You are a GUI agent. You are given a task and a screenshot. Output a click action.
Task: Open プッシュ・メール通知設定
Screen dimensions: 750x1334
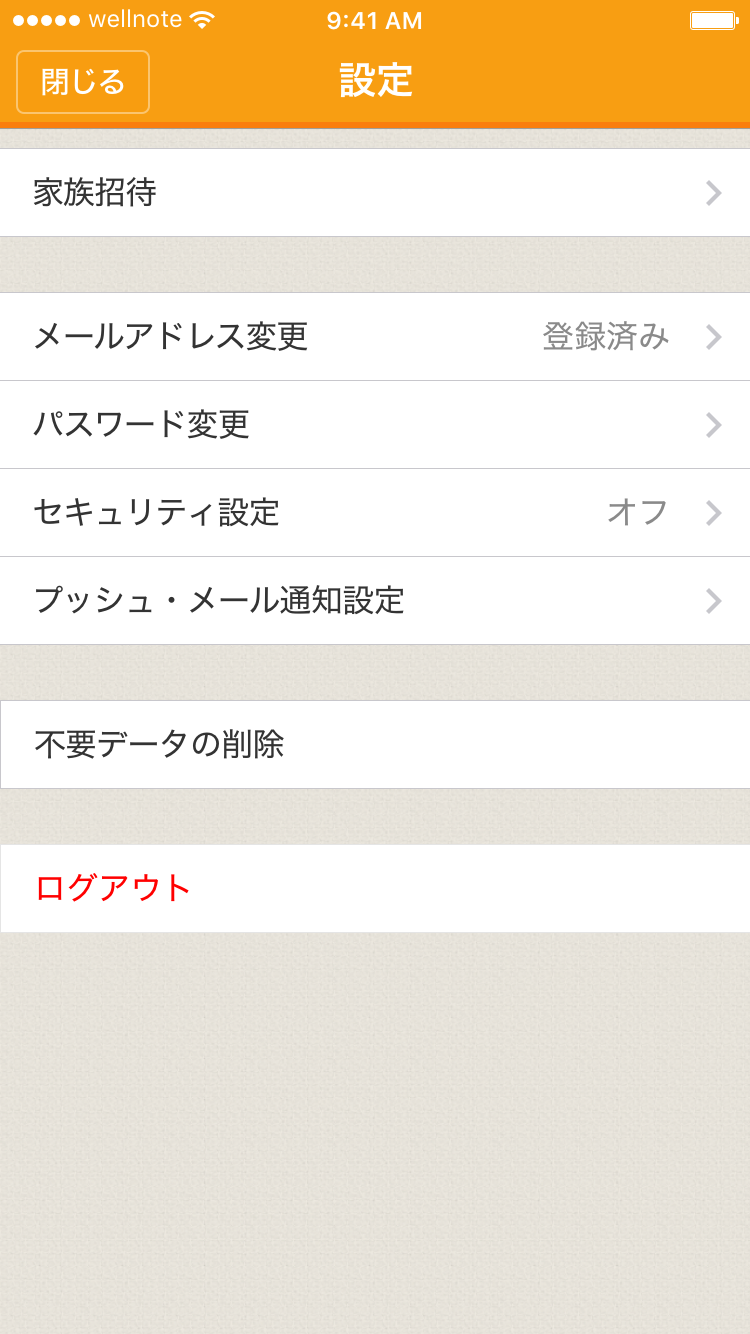point(375,601)
